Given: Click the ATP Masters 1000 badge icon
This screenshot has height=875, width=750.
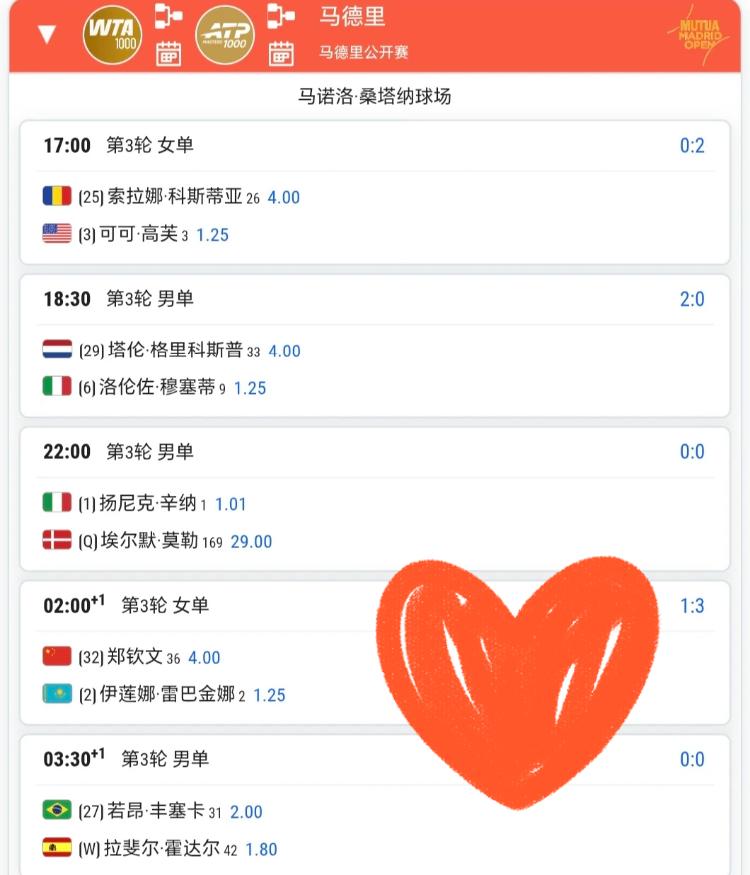Looking at the screenshot, I should (225, 34).
